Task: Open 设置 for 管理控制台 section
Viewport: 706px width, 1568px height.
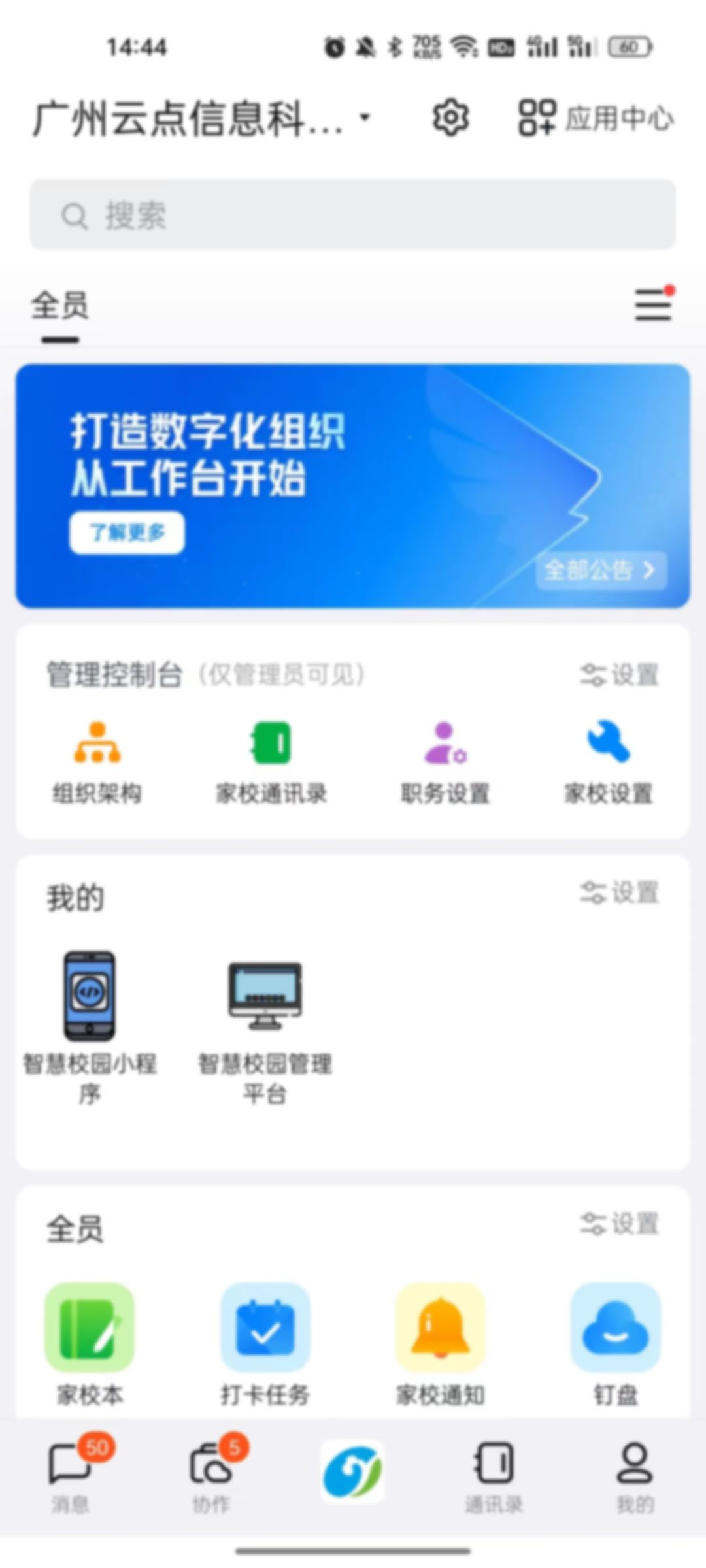Action: tap(619, 675)
